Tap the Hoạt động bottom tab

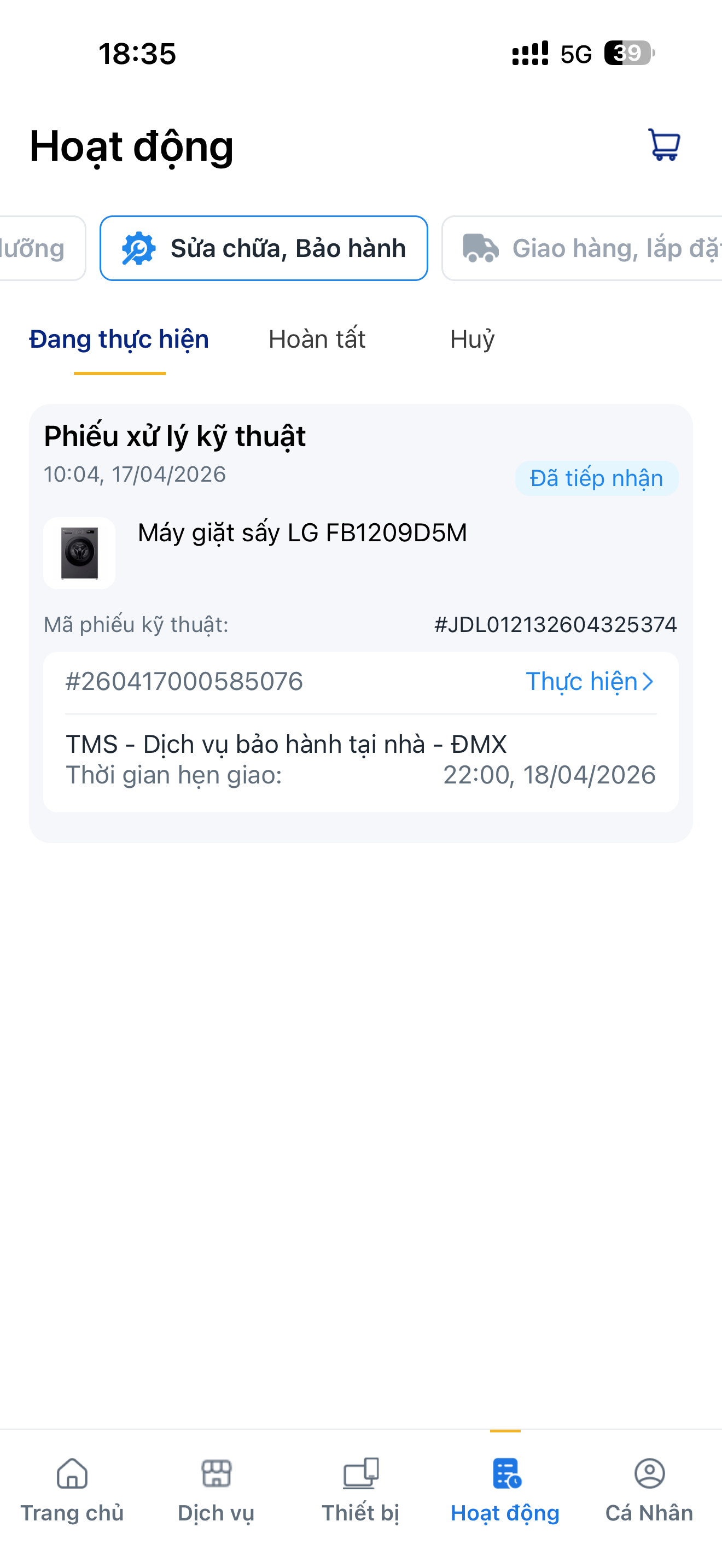coord(505,1489)
